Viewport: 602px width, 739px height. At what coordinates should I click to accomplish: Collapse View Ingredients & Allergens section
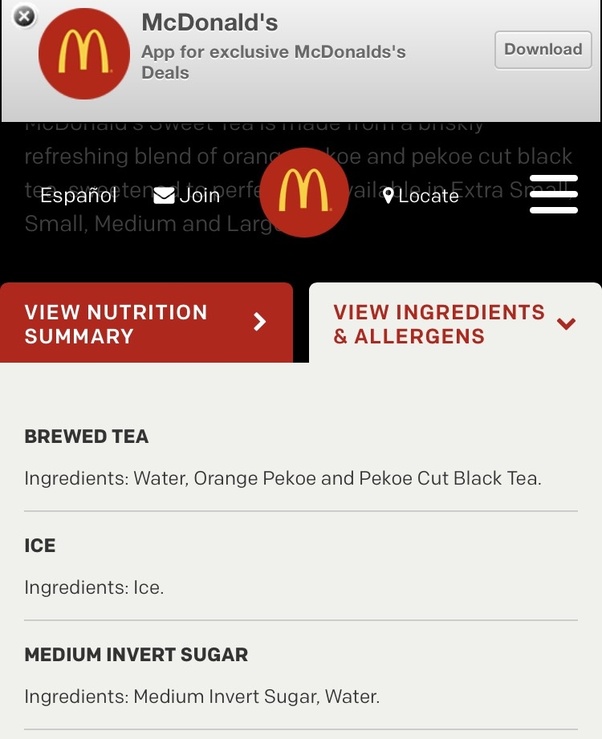point(456,323)
